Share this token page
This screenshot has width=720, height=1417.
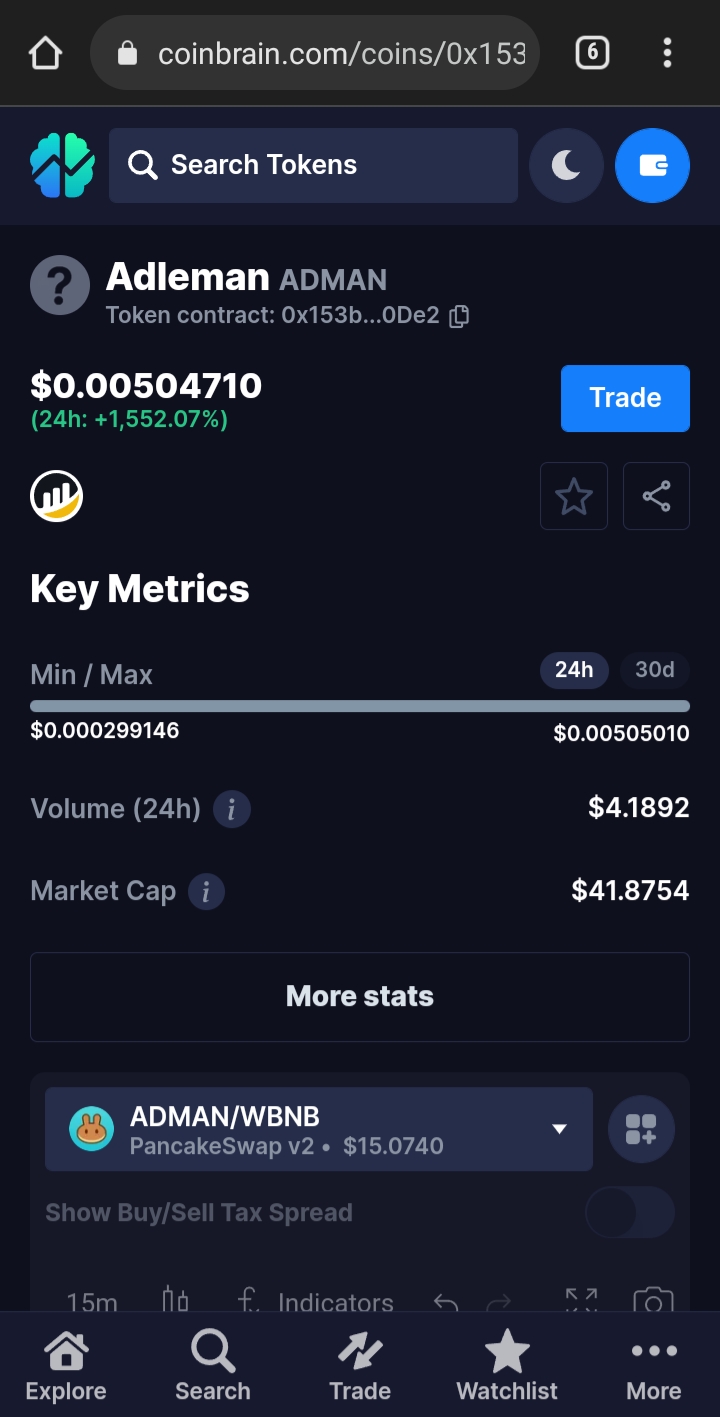click(x=656, y=496)
